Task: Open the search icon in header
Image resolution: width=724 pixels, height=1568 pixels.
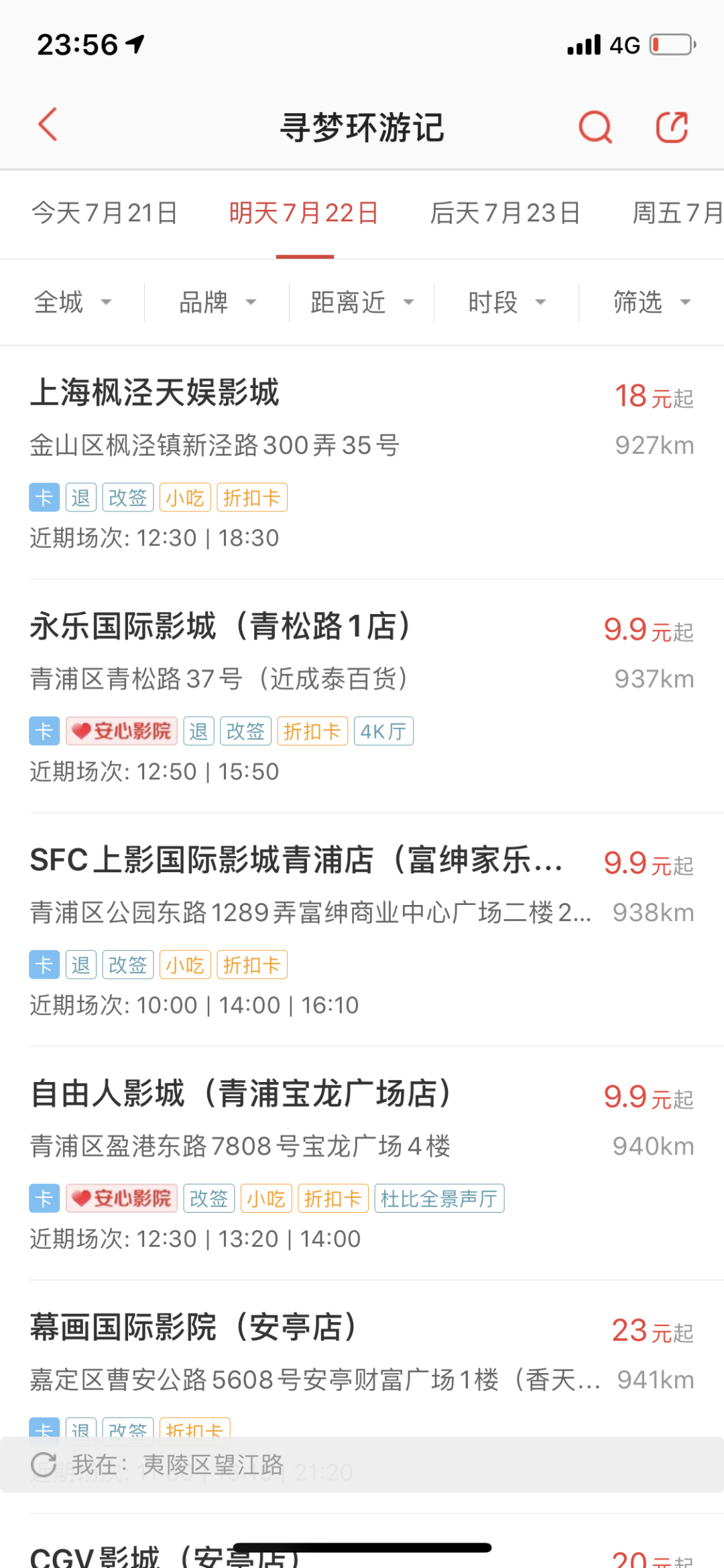Action: click(595, 127)
